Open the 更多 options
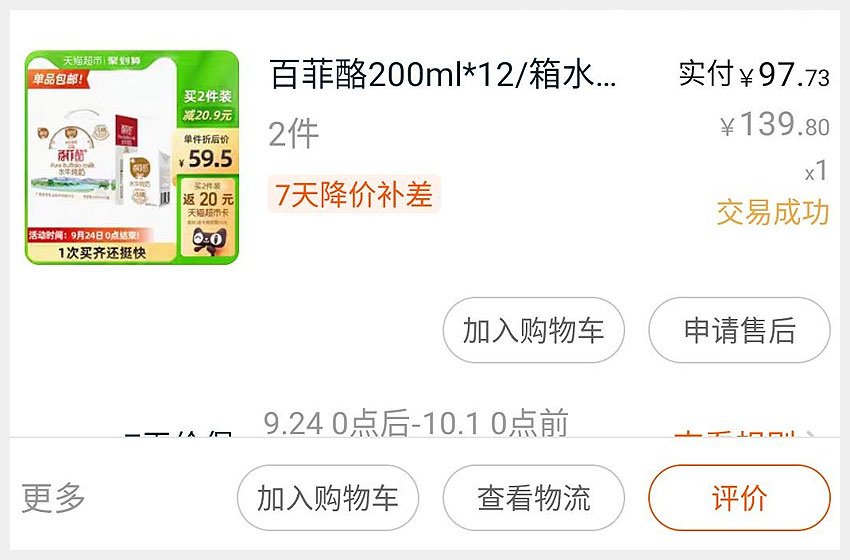This screenshot has height=560, width=850. (x=54, y=498)
